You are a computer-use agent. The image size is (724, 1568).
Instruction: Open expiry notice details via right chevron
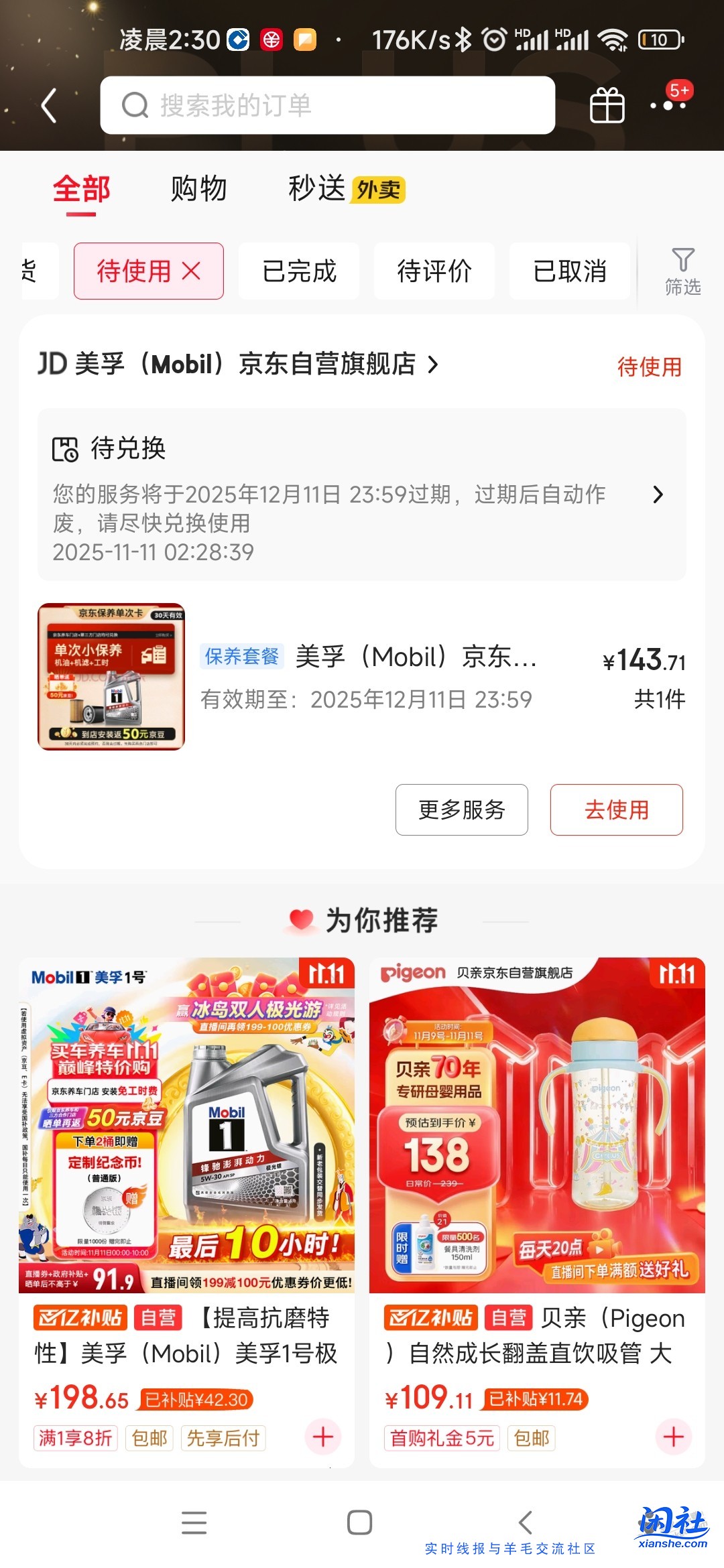click(658, 495)
